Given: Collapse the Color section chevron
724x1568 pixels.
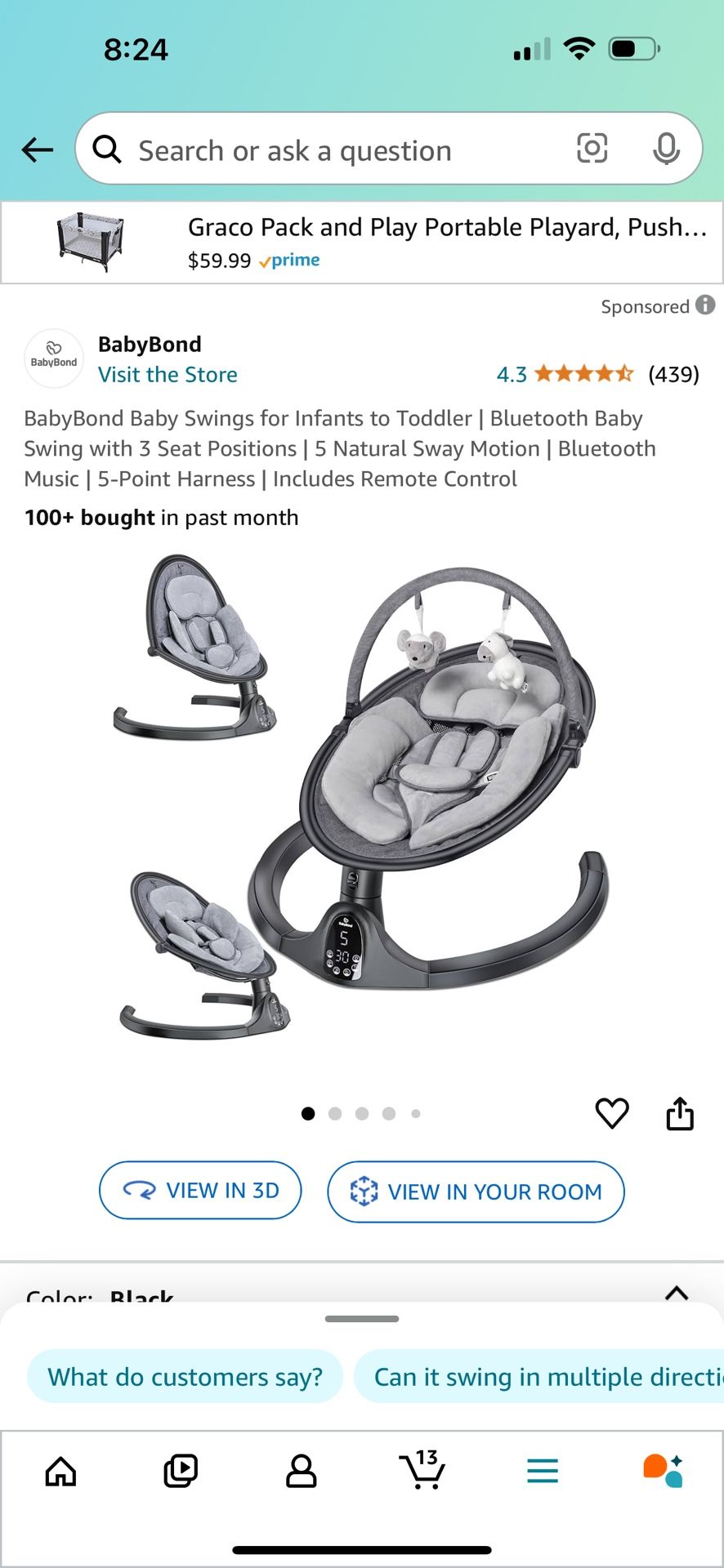Looking at the screenshot, I should (x=677, y=1292).
